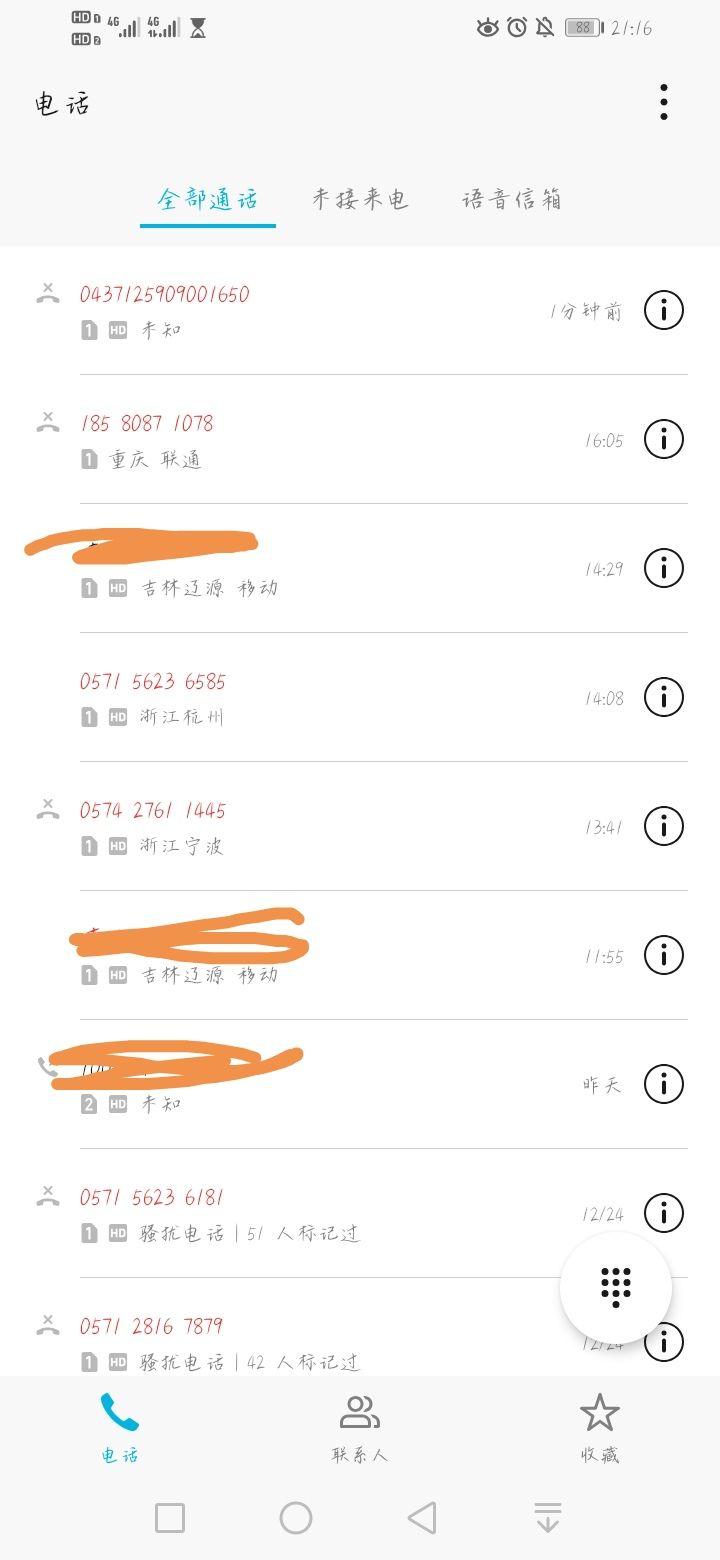Image resolution: width=720 pixels, height=1560 pixels.
Task: Open info for yesterday's call
Action: (663, 1084)
